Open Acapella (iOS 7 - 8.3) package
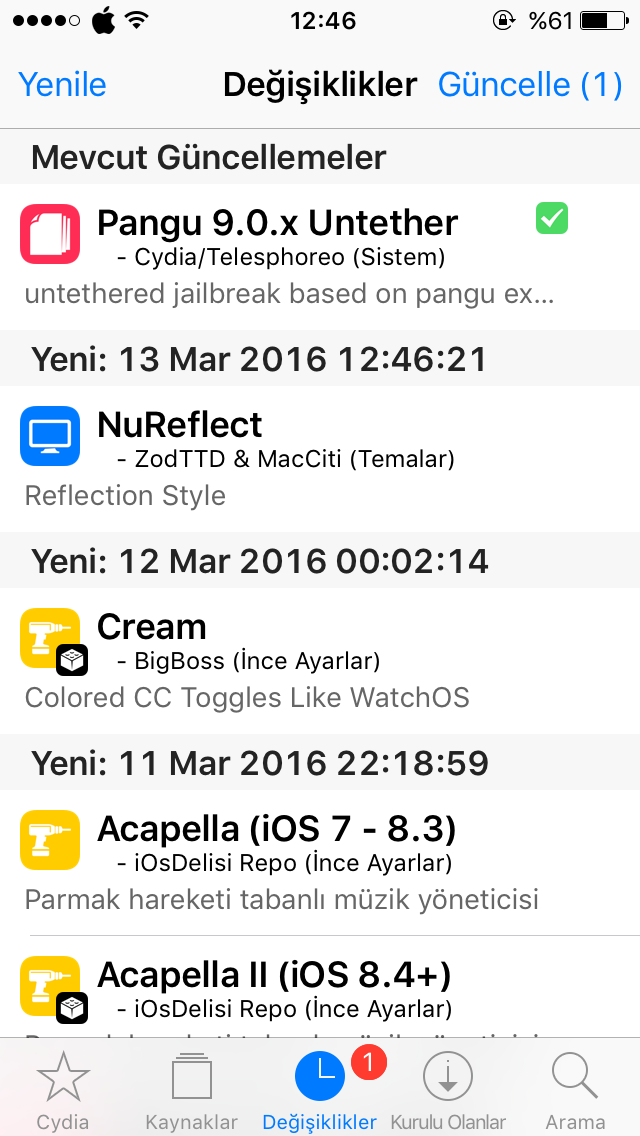Image resolution: width=640 pixels, height=1136 pixels. click(320, 862)
